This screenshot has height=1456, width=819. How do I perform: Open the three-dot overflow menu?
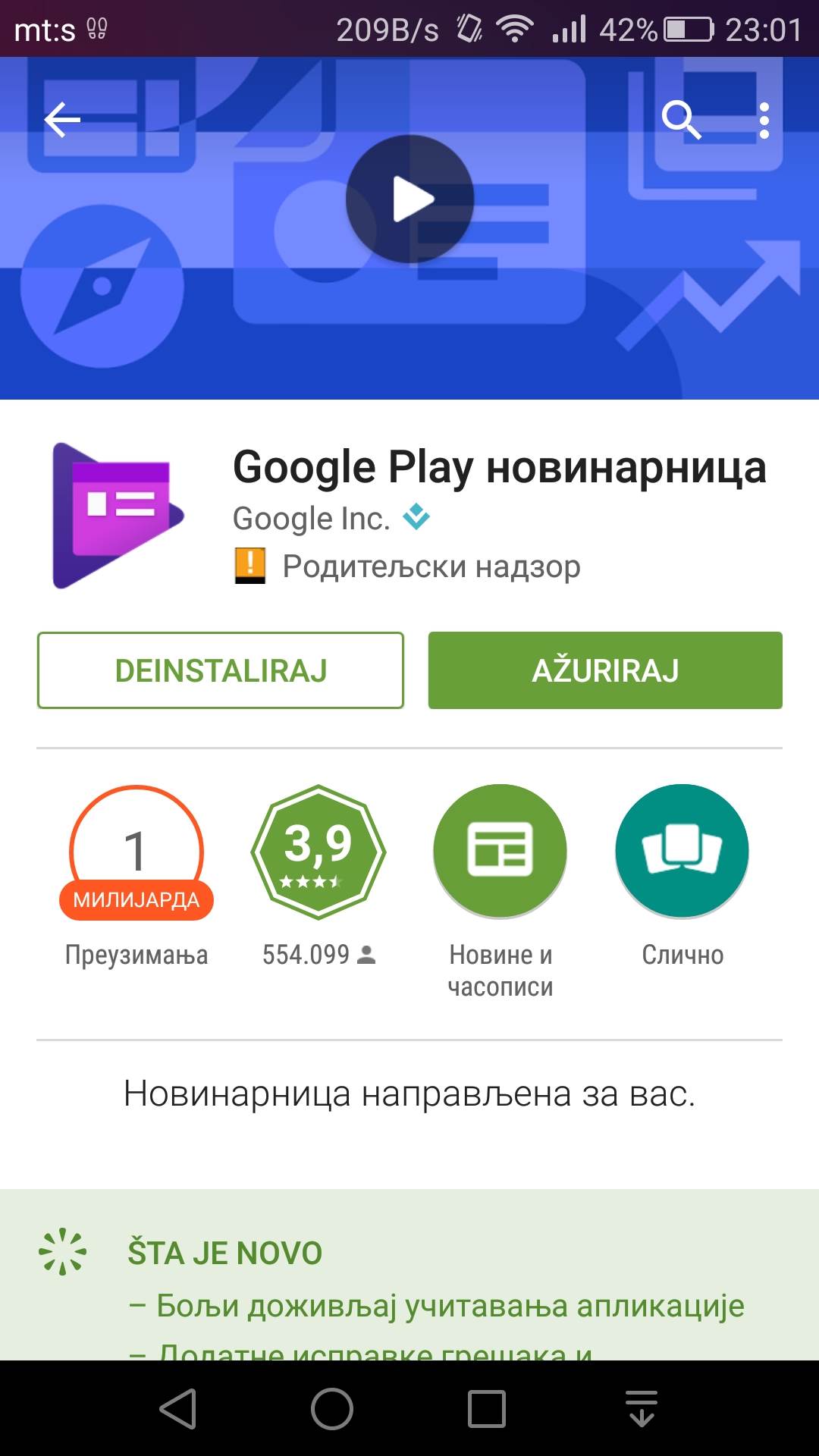tap(764, 121)
